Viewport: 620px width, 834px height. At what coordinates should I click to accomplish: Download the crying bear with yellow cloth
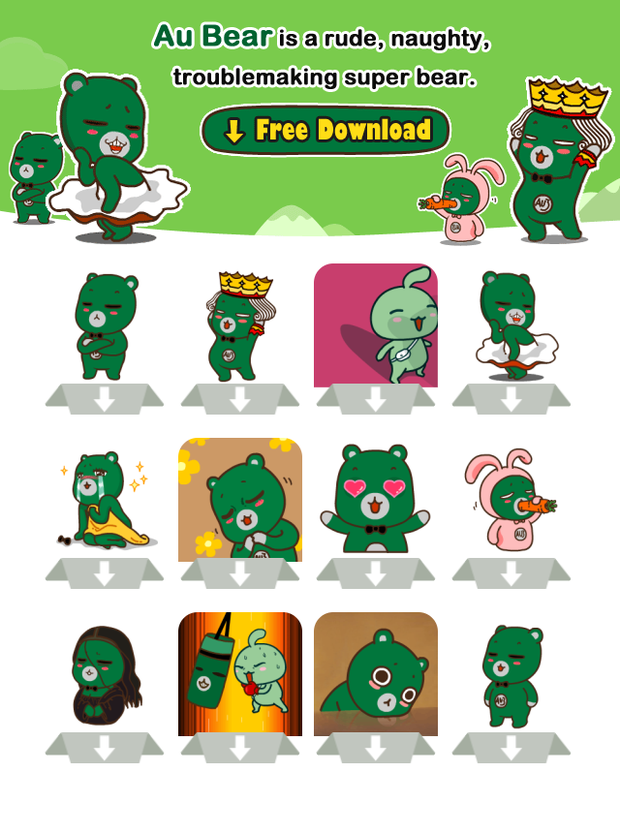click(104, 573)
